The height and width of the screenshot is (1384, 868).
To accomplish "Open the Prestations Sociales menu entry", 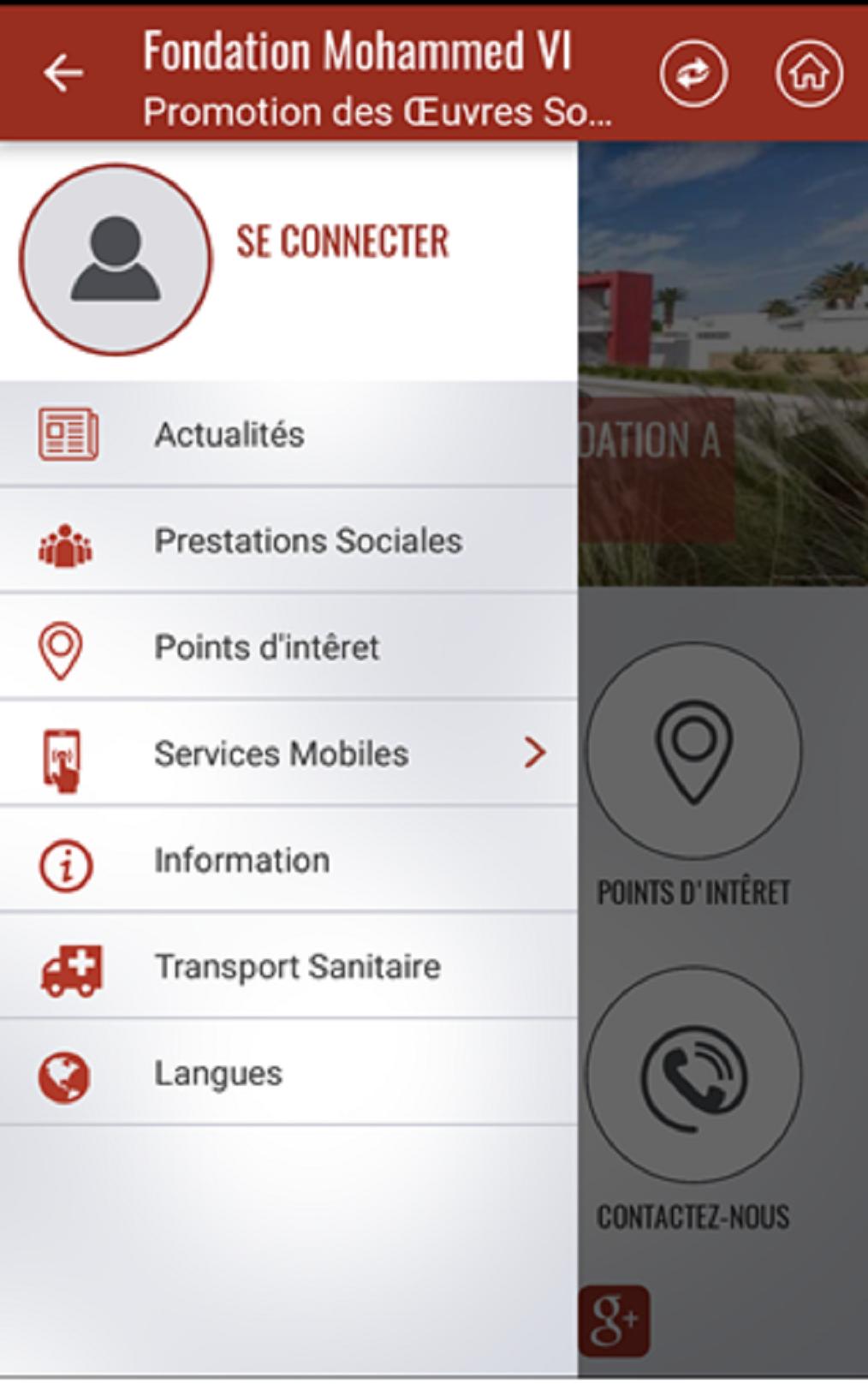I will point(308,541).
